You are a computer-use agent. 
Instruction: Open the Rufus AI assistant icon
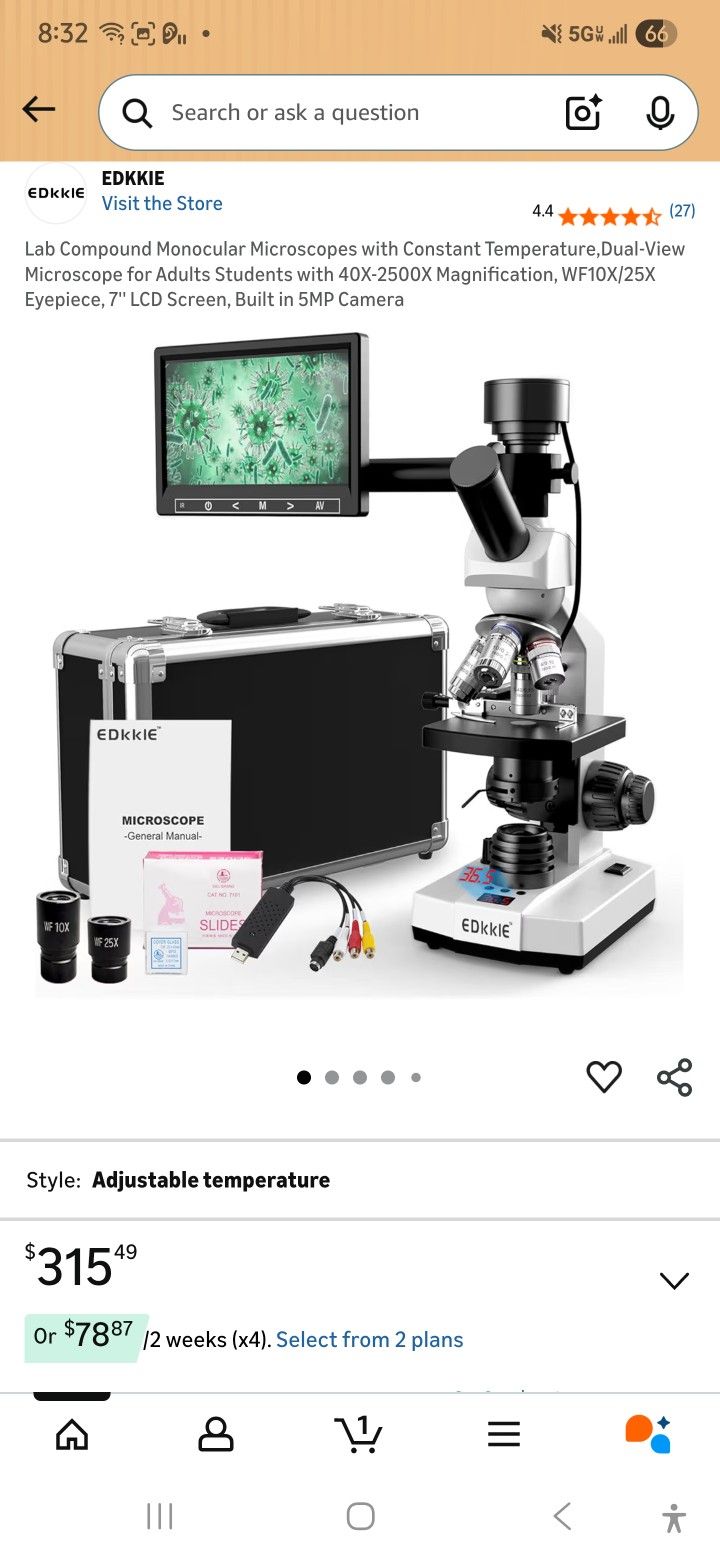click(x=646, y=1434)
